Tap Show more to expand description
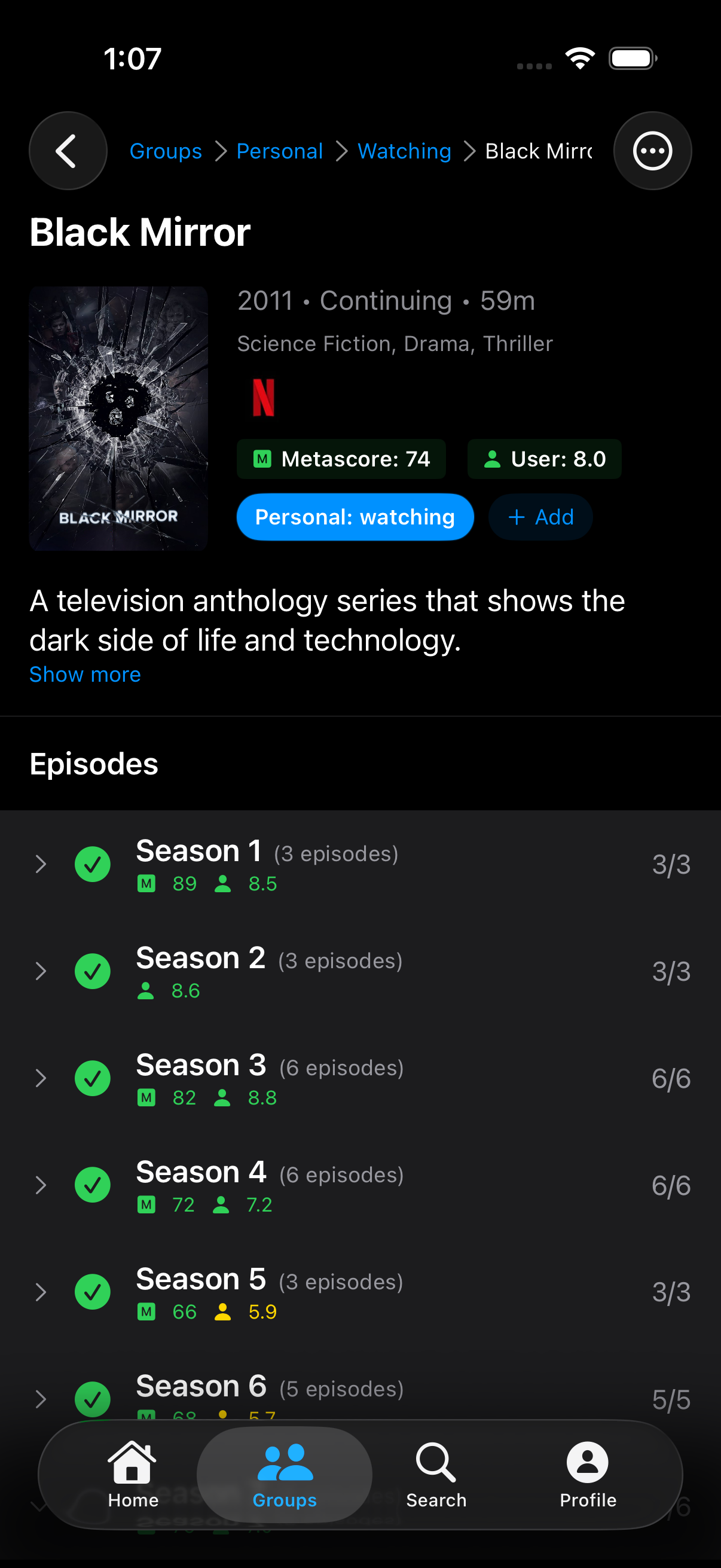Viewport: 721px width, 1568px height. [84, 674]
